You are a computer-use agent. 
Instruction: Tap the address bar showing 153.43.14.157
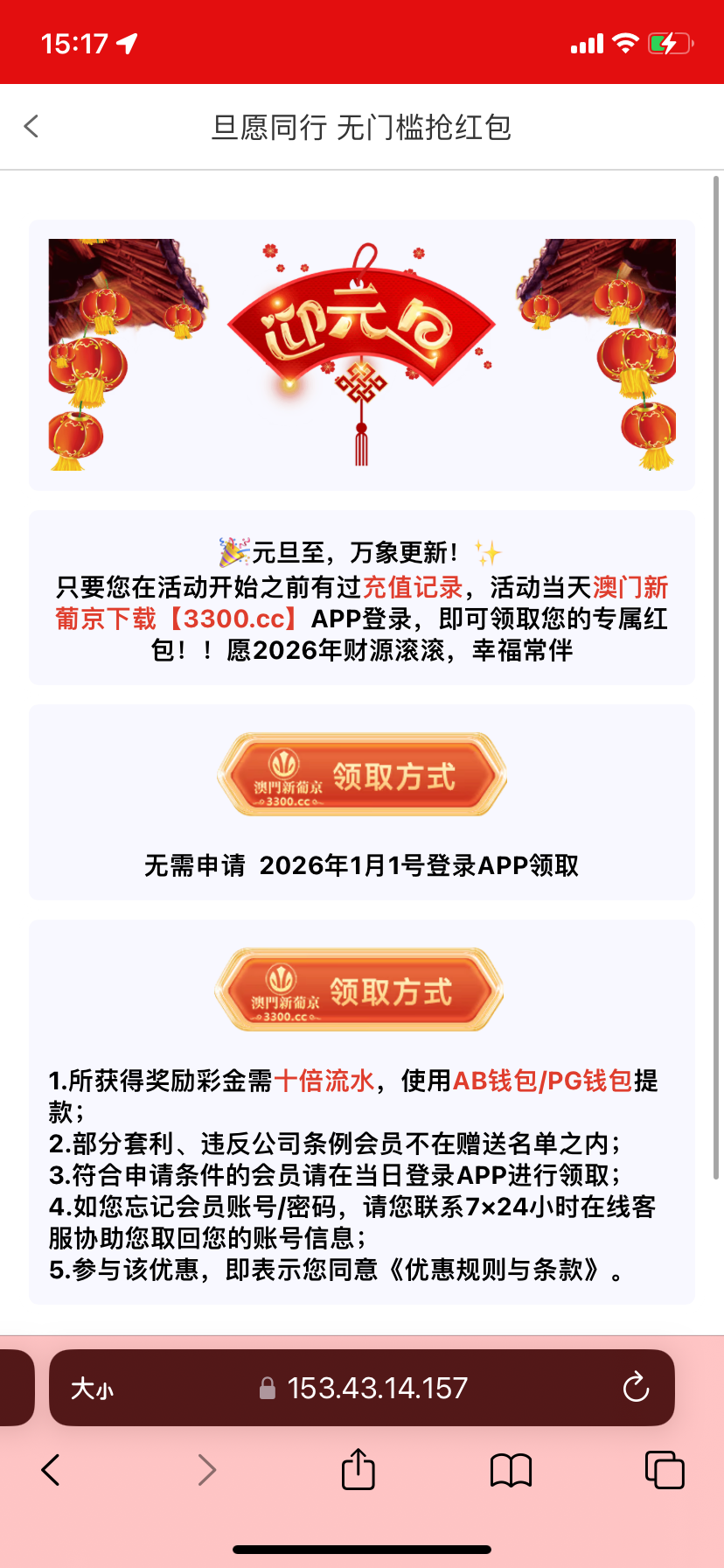(376, 1389)
